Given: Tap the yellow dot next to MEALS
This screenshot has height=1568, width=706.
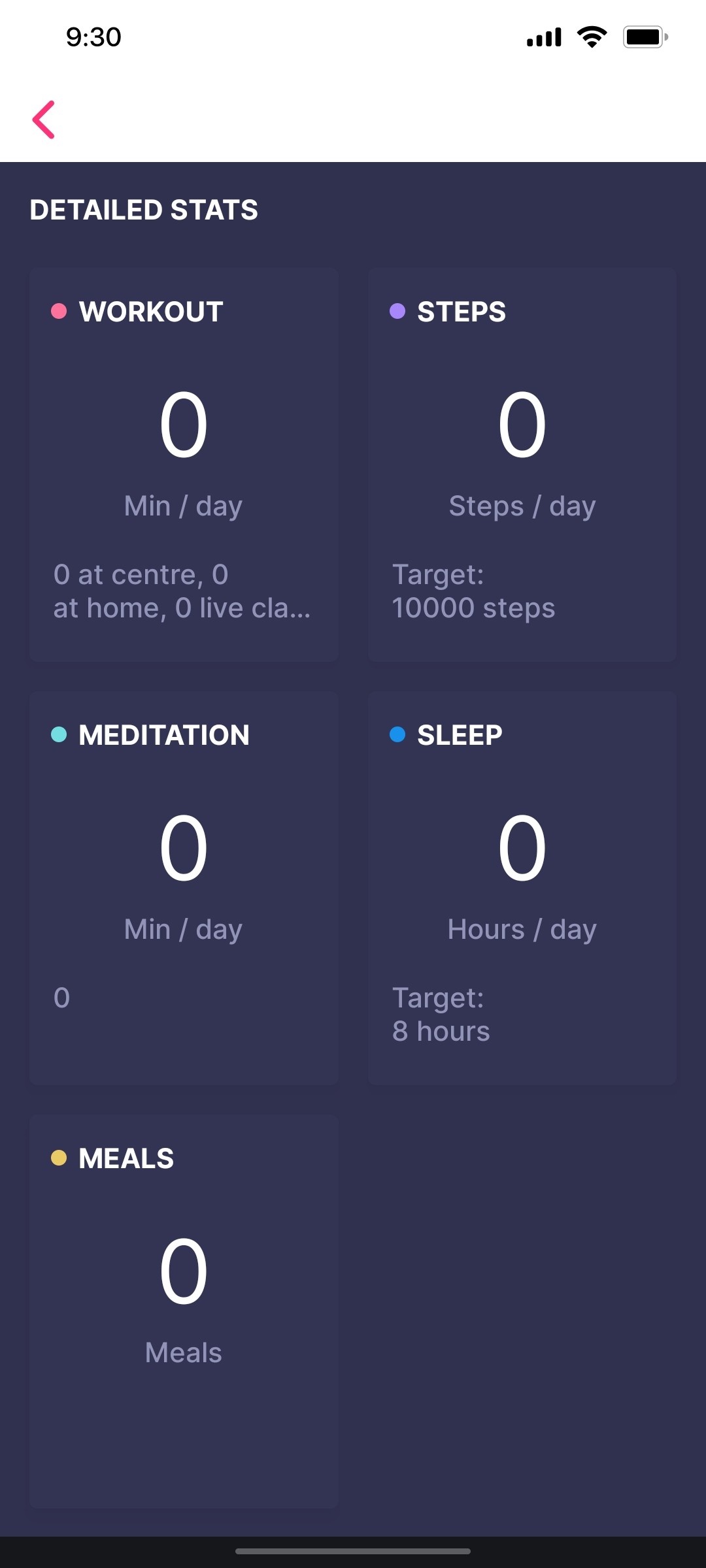Looking at the screenshot, I should 59,1156.
